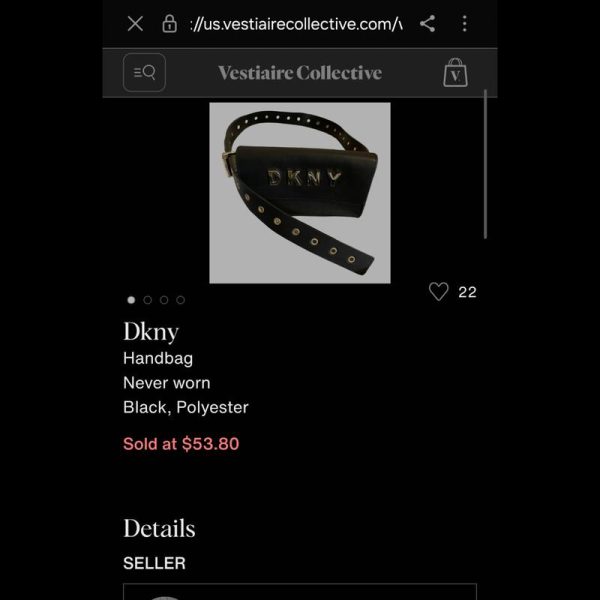600x600 pixels.
Task: Open the Dkny brand link
Action: pos(150,331)
